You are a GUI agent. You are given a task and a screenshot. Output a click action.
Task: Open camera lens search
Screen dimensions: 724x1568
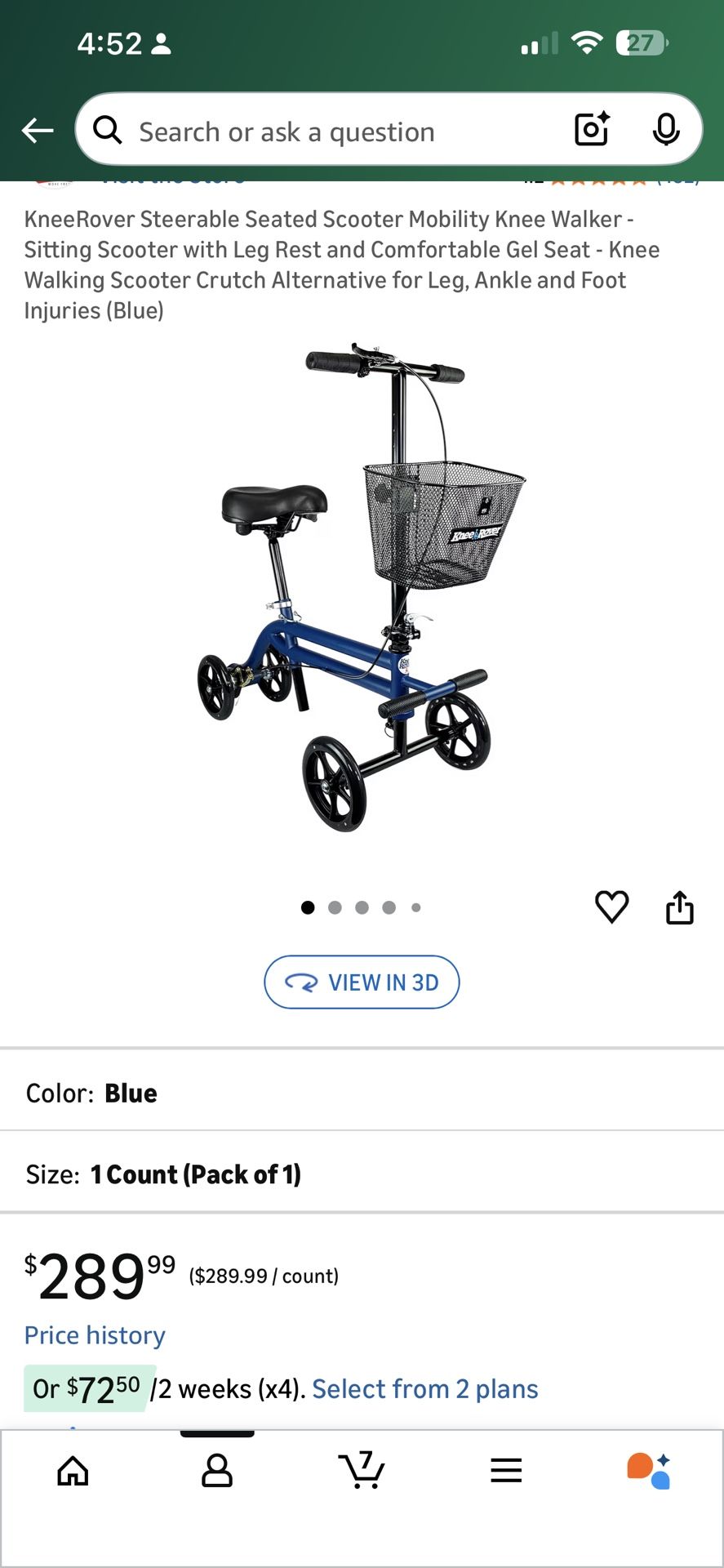tap(592, 129)
